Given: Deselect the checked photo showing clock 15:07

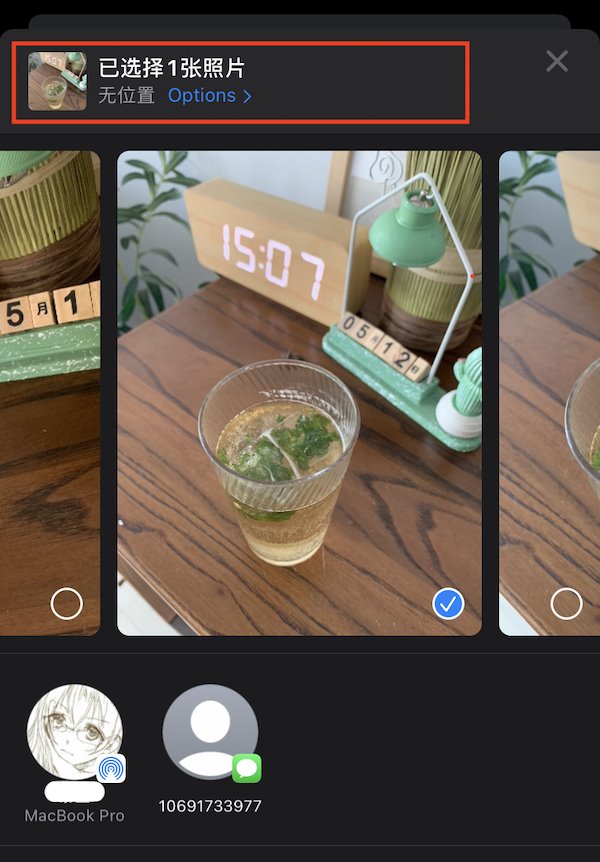Looking at the screenshot, I should pos(448,603).
